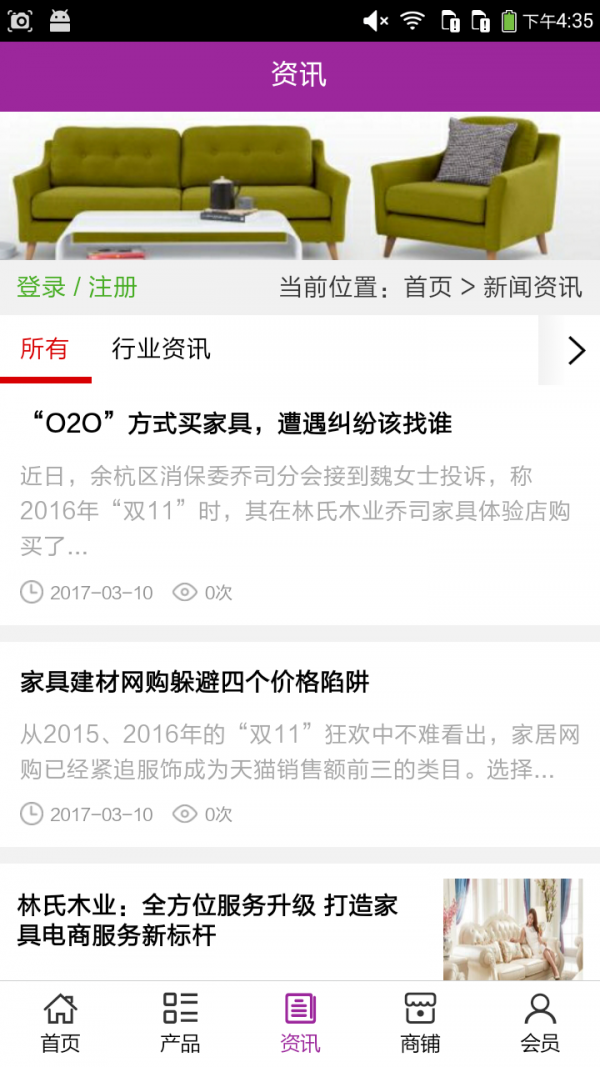Select the 资讯 bottom tab

click(x=300, y=1023)
